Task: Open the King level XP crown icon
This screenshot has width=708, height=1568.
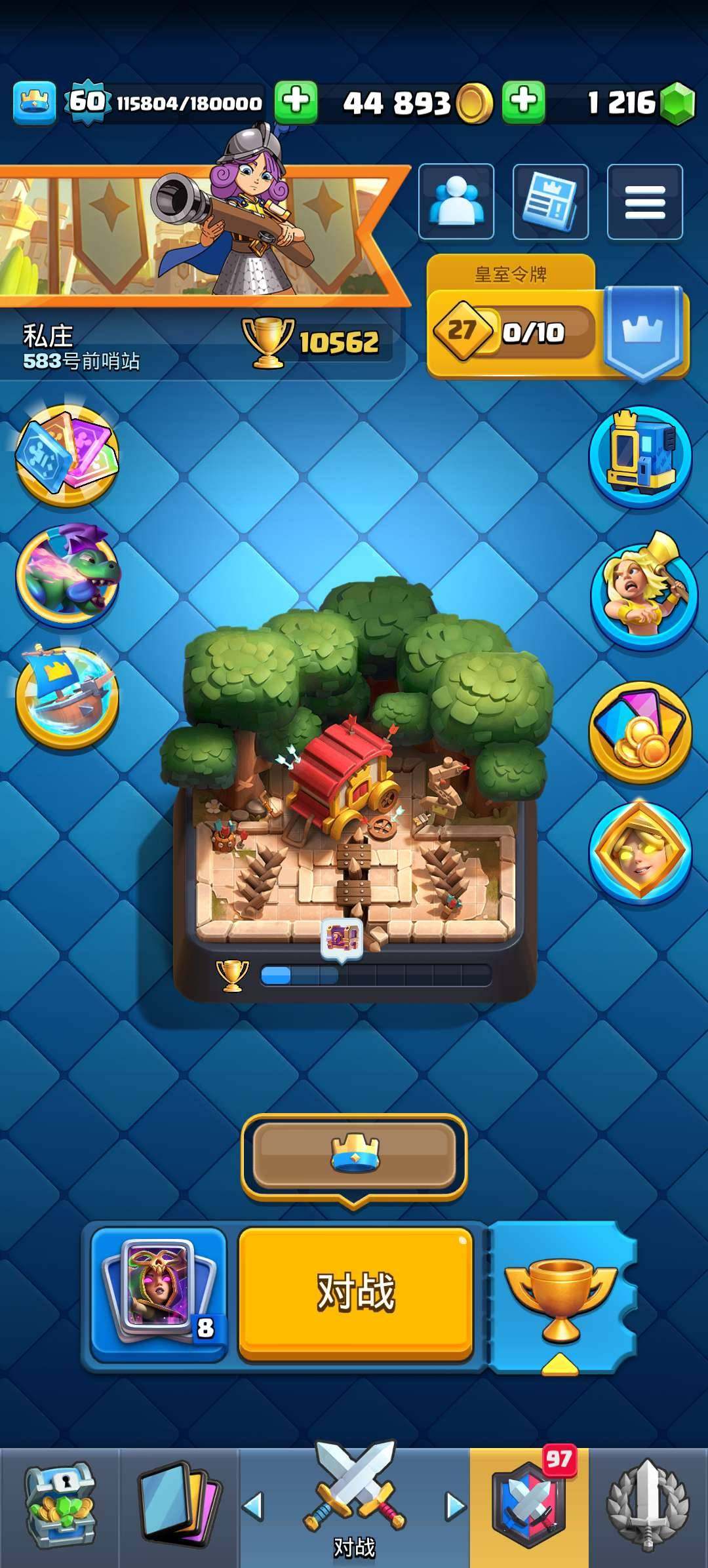Action: tap(35, 102)
